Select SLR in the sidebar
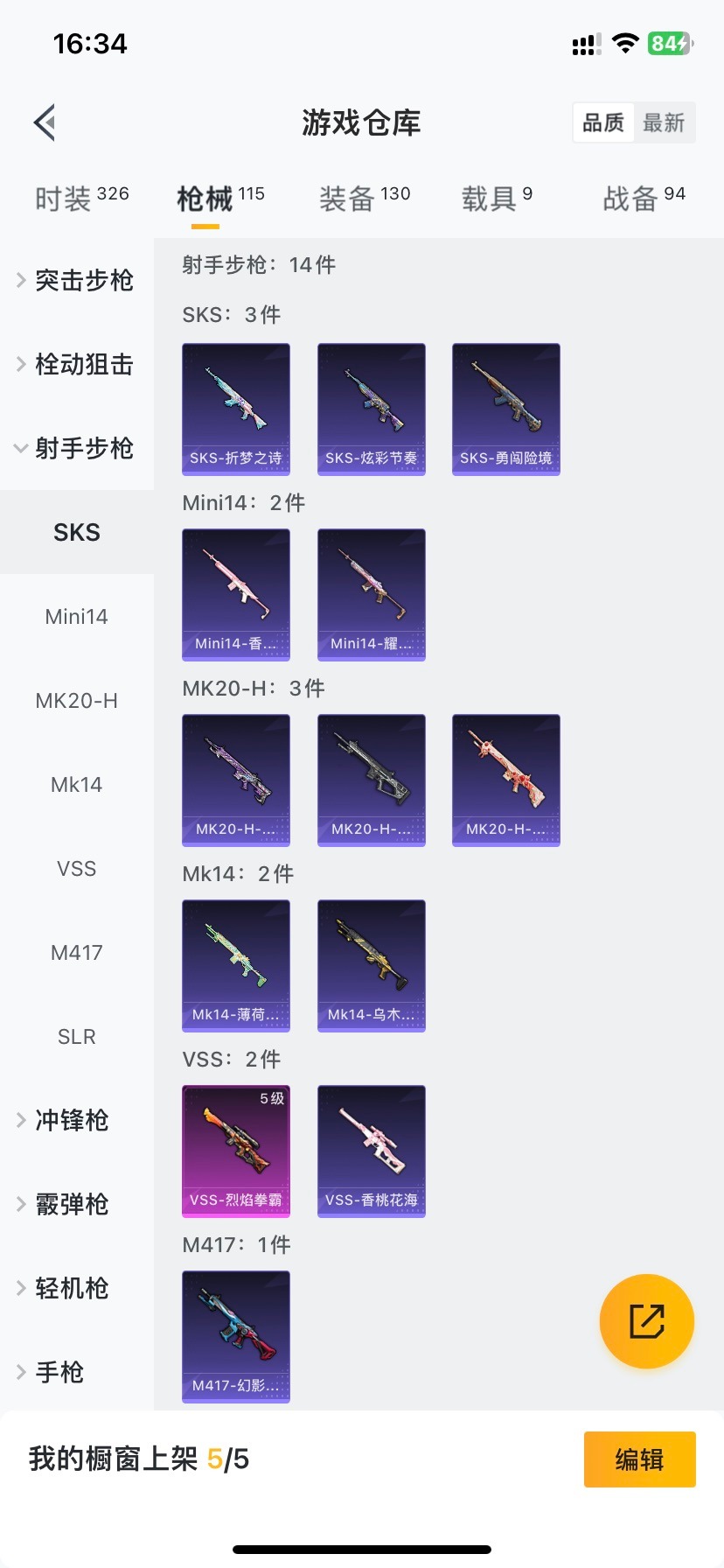This screenshot has height=1568, width=724. (77, 1036)
